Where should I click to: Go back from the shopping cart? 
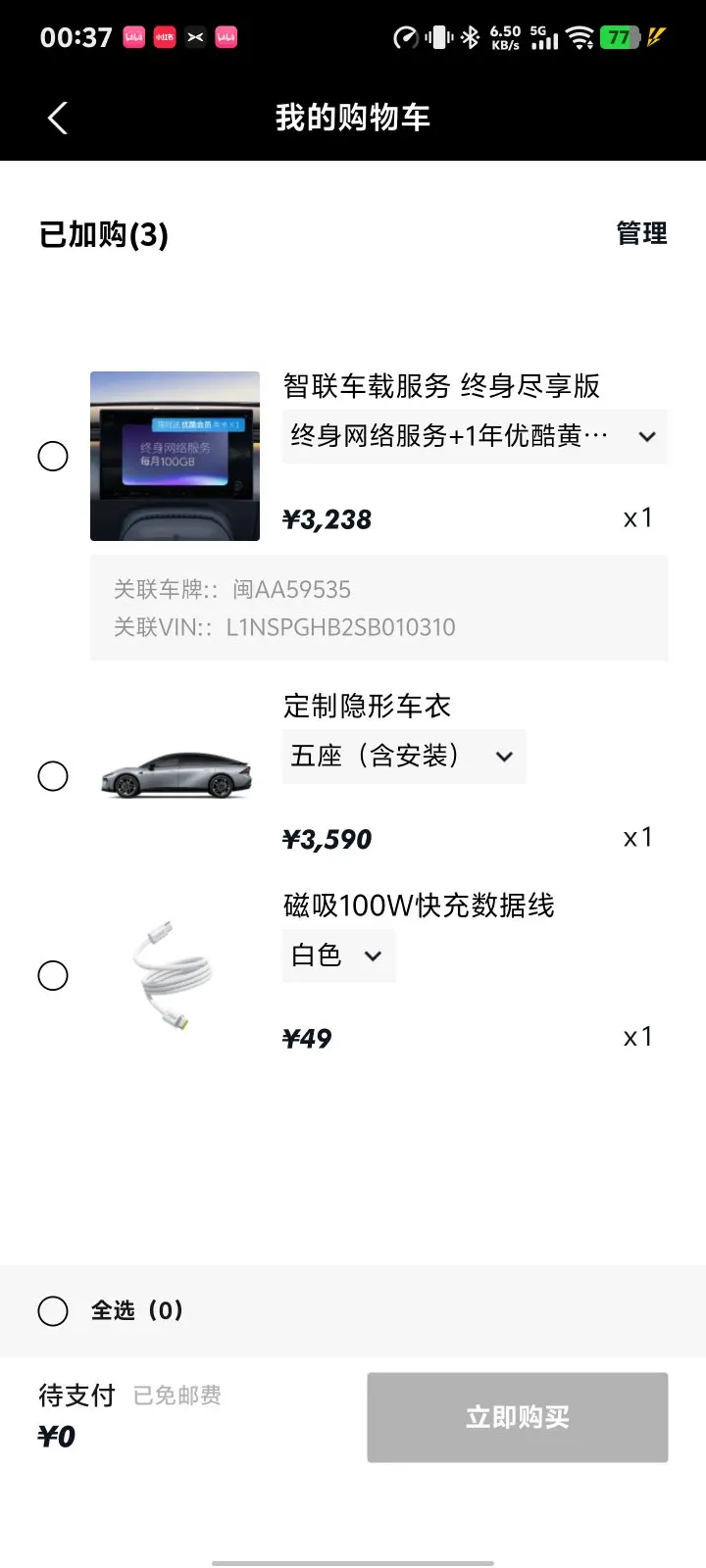pos(58,119)
